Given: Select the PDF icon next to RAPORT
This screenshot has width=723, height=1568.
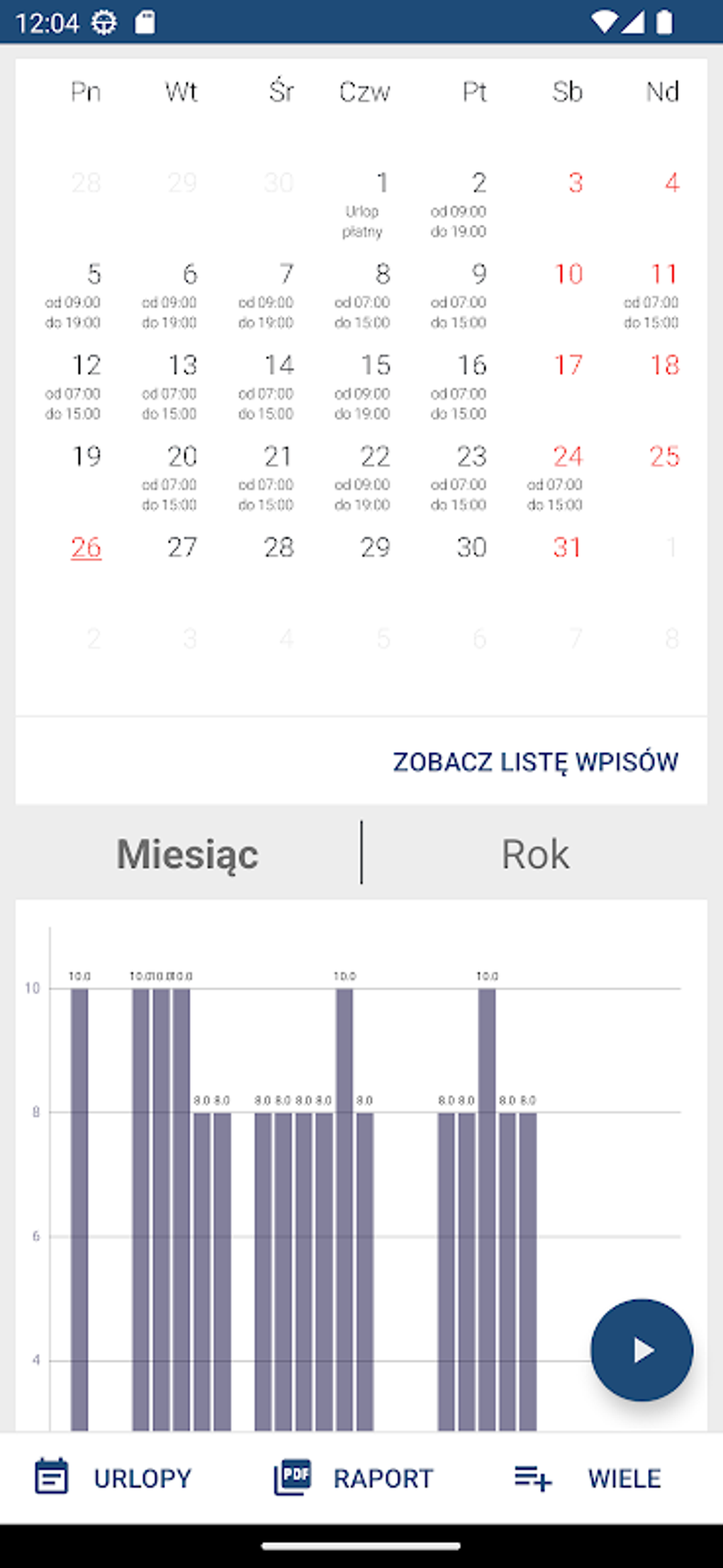Looking at the screenshot, I should pos(293,1478).
